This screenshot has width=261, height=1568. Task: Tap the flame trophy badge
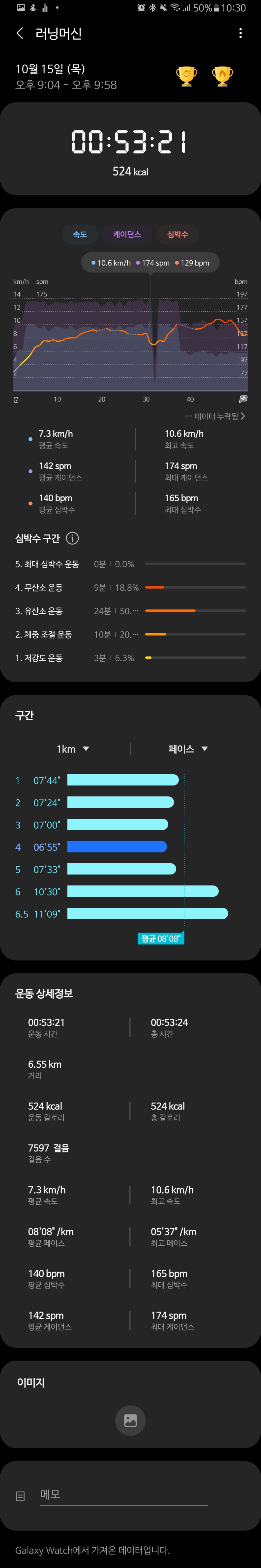pyautogui.click(x=222, y=77)
